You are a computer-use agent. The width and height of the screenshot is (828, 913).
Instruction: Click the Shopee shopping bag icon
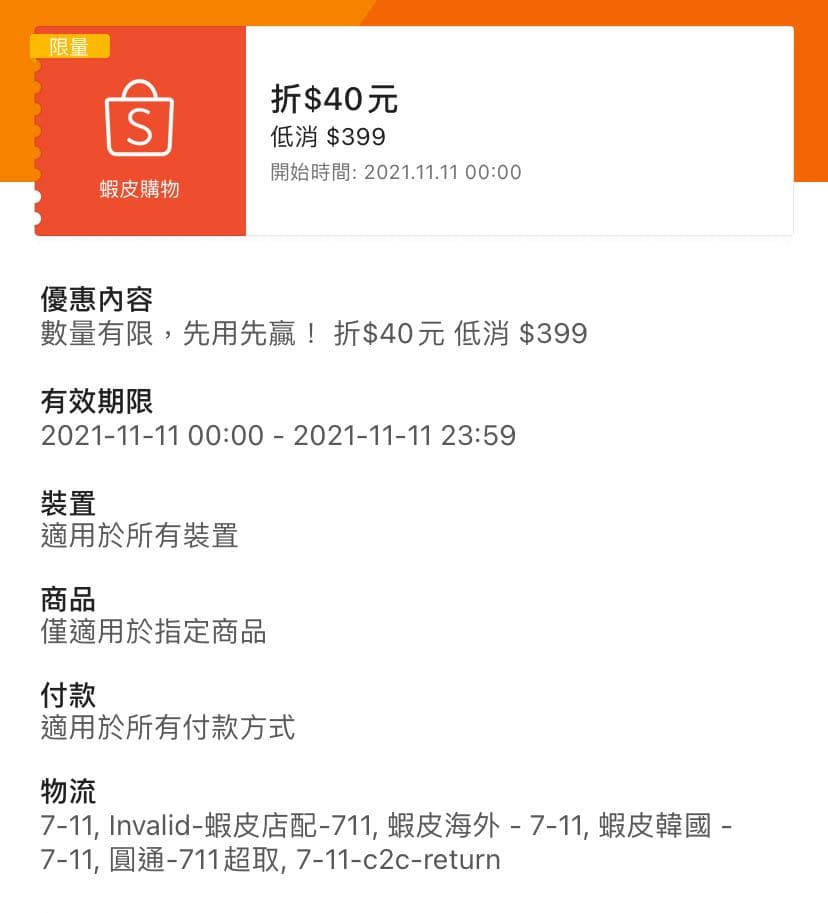point(138,118)
